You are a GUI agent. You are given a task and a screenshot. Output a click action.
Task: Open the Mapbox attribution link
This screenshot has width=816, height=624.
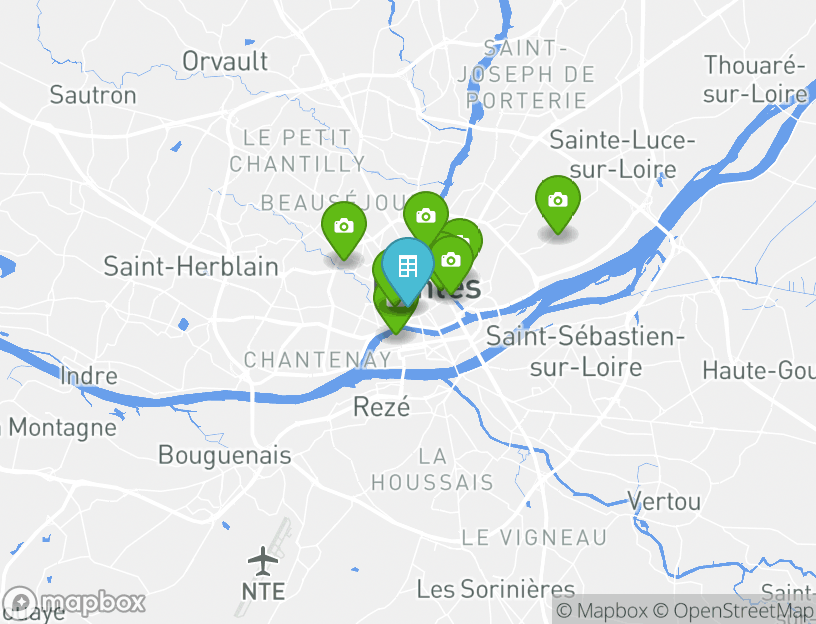(602, 611)
